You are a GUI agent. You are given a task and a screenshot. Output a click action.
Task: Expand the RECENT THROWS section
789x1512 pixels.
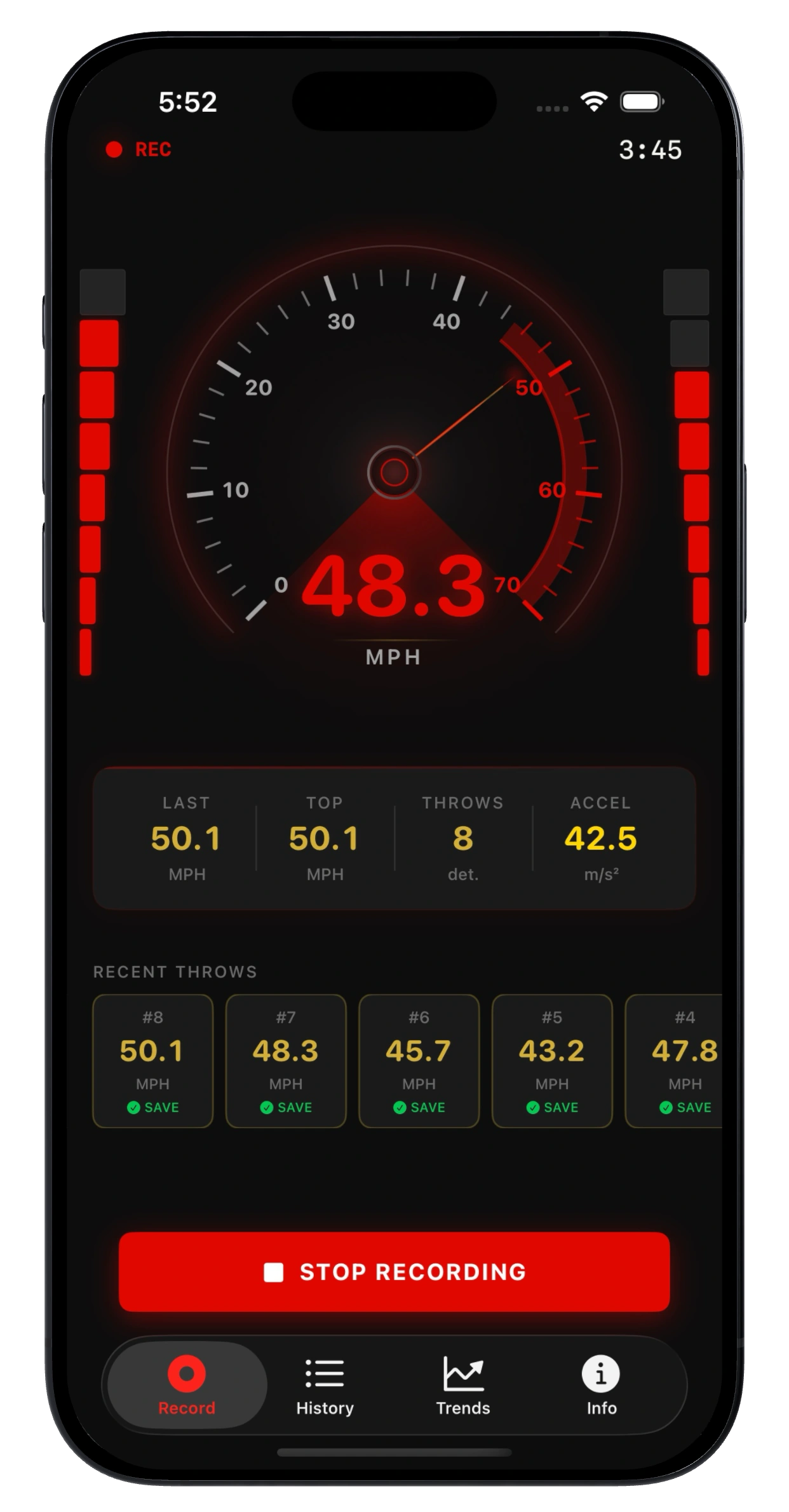tap(175, 971)
